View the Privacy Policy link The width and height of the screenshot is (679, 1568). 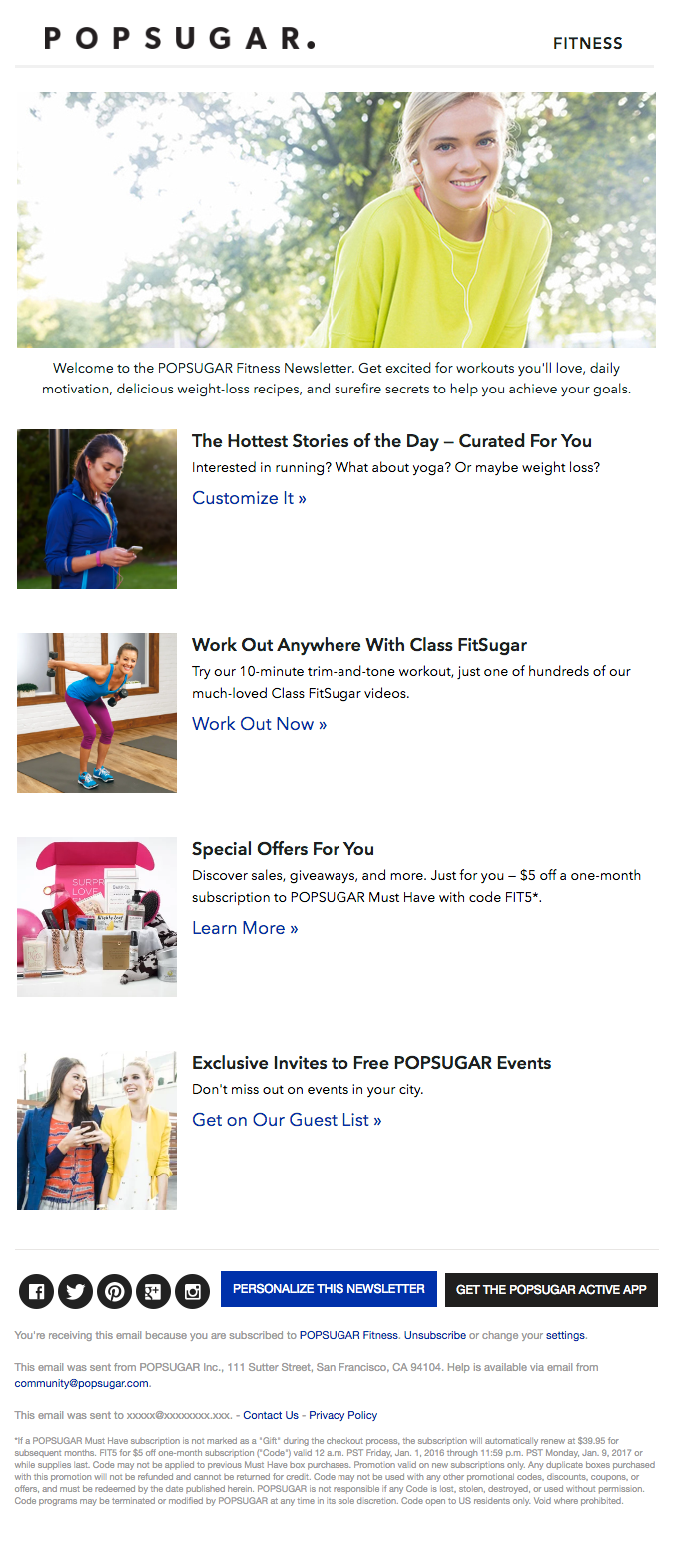pos(342,1415)
